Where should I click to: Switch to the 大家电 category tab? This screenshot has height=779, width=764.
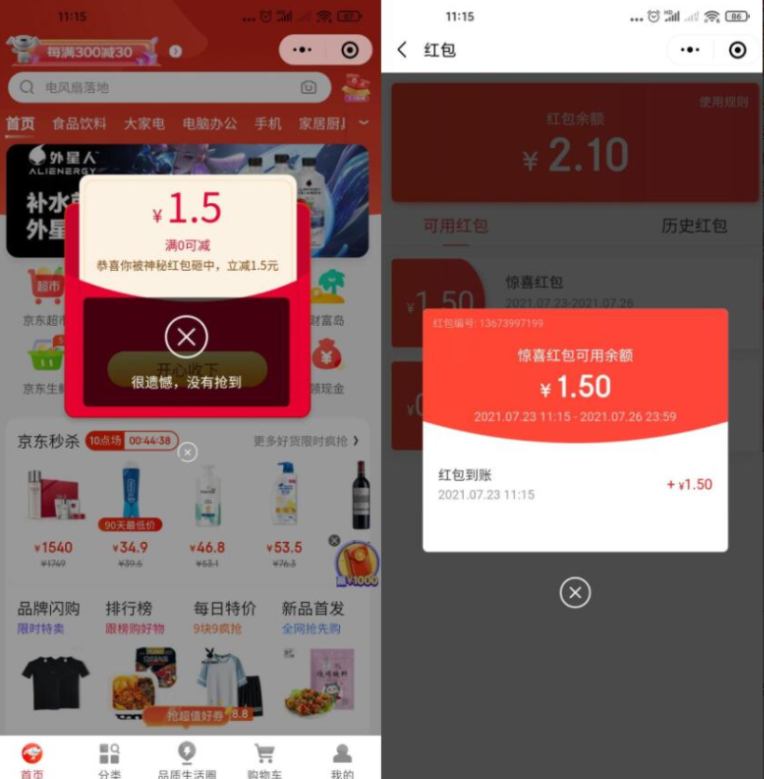tap(144, 123)
